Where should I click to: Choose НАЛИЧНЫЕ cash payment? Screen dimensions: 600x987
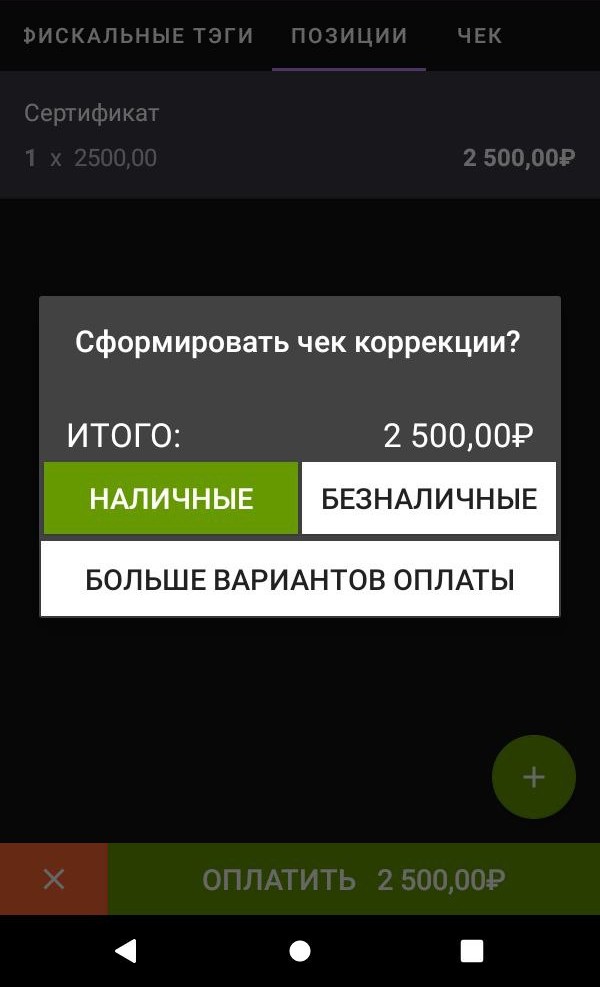coord(171,498)
